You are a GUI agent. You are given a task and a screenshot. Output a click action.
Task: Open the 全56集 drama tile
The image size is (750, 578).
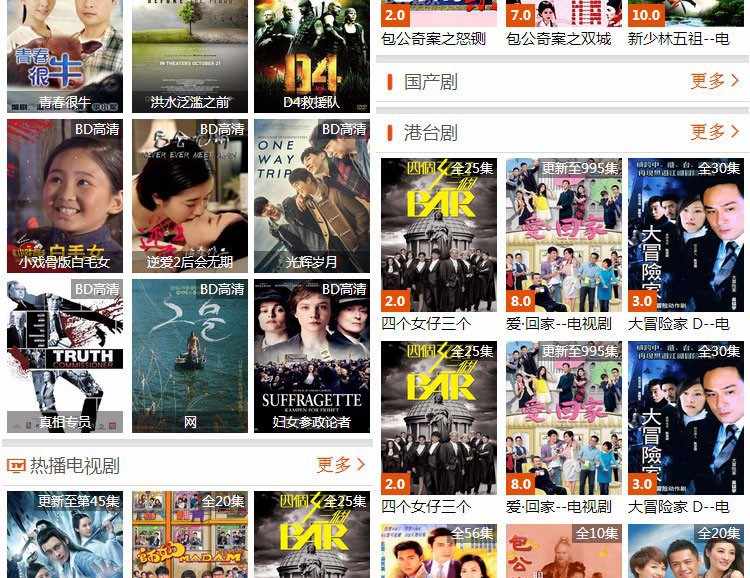(x=438, y=551)
